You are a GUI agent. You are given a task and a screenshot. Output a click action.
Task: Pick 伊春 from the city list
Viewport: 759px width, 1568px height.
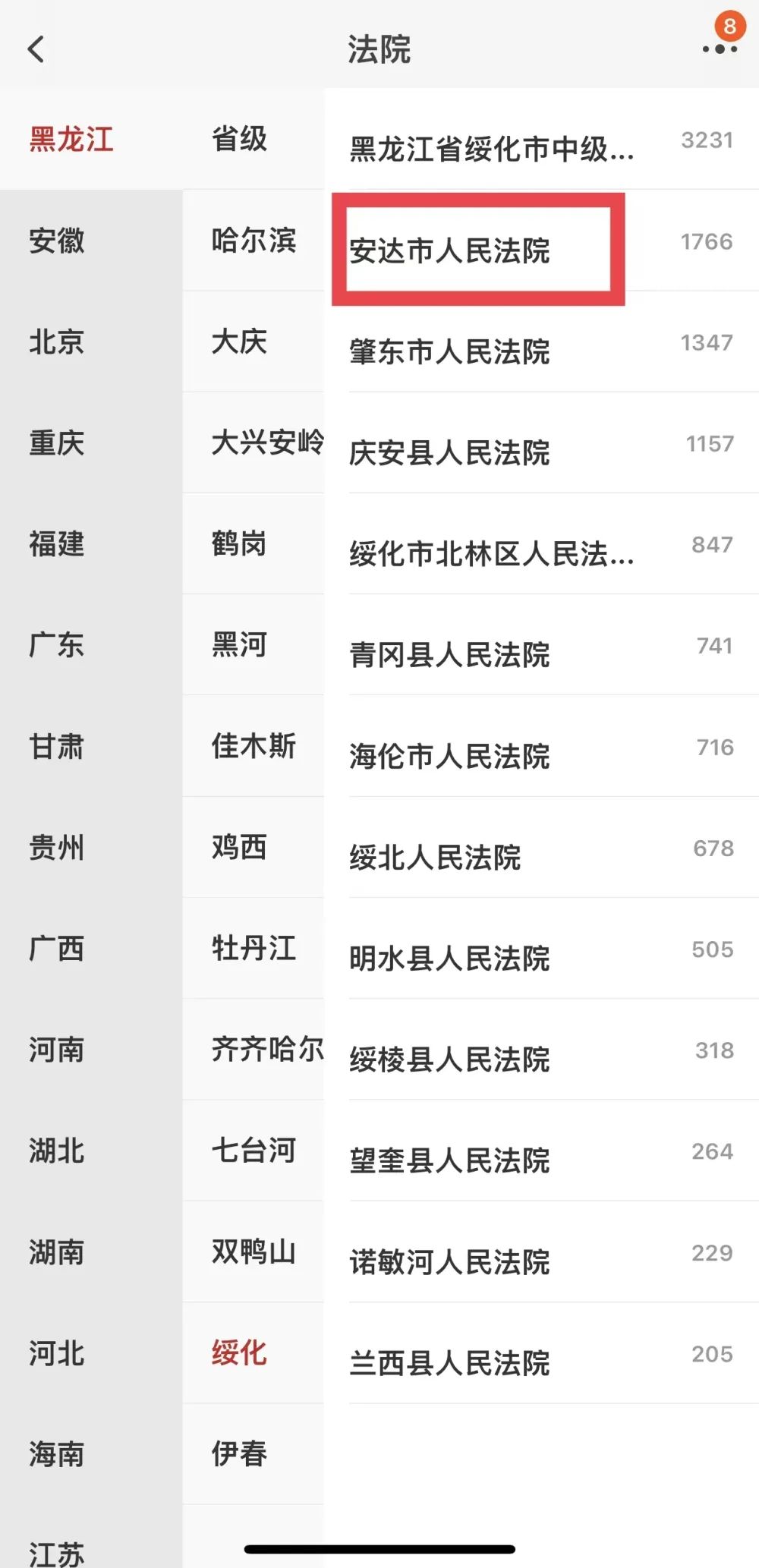[239, 1453]
